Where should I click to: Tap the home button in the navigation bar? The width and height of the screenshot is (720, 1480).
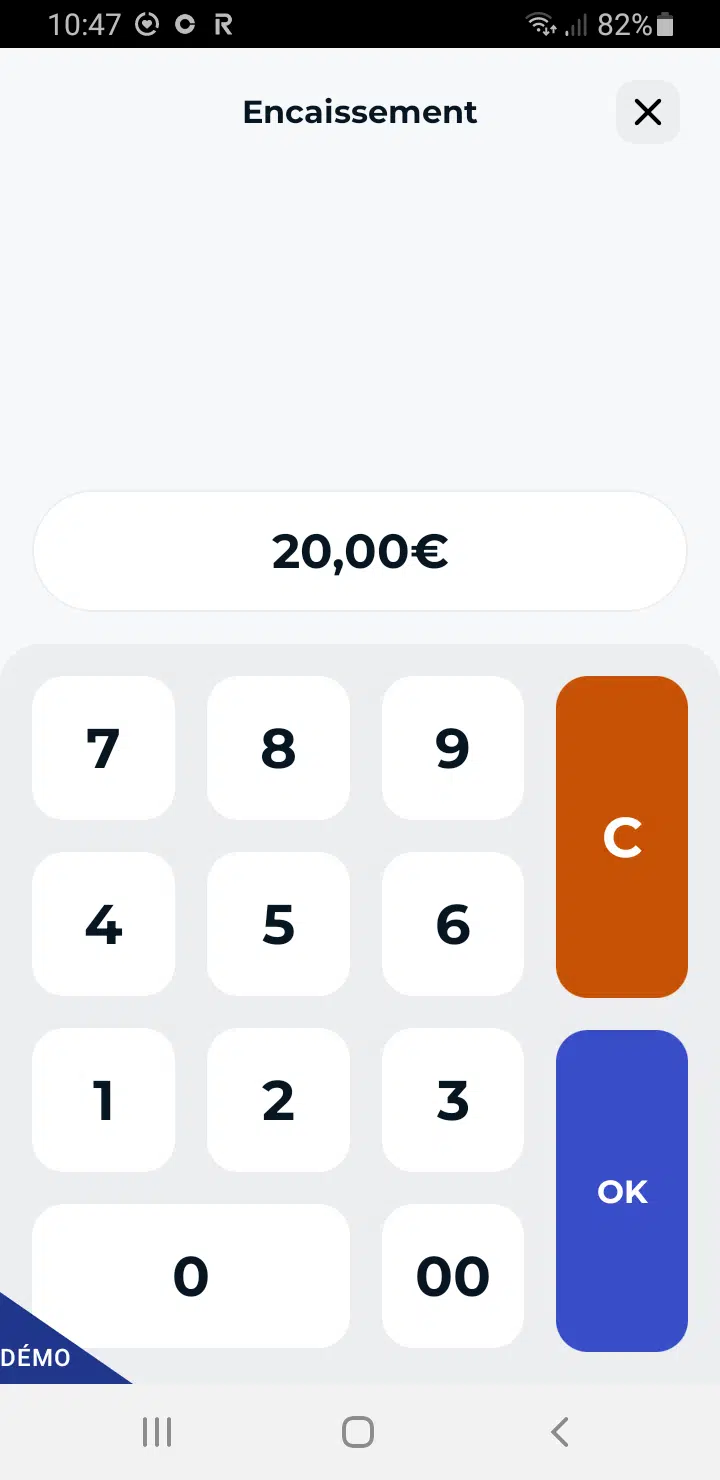click(357, 1431)
